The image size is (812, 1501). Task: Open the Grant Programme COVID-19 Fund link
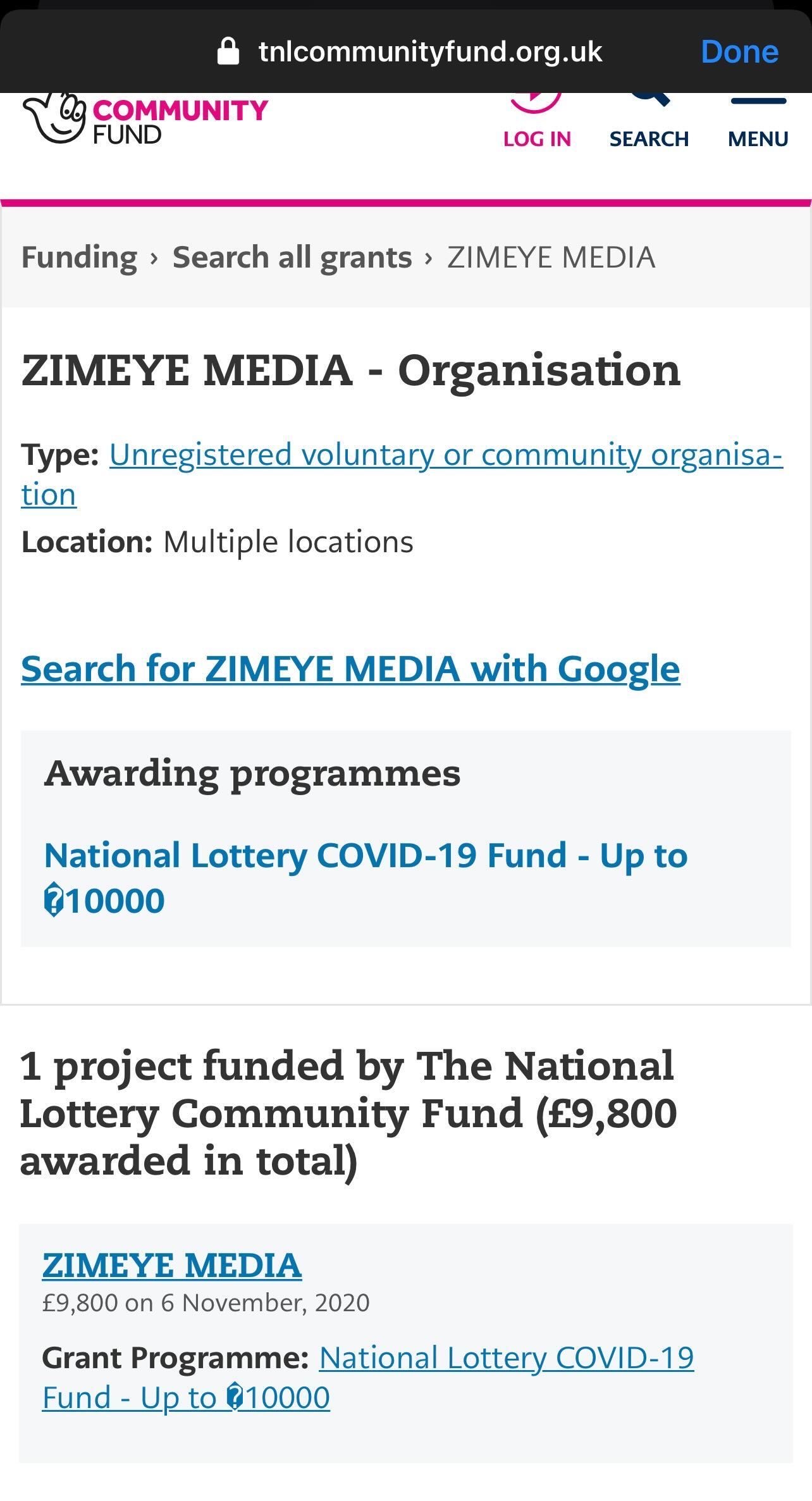pyautogui.click(x=368, y=1378)
